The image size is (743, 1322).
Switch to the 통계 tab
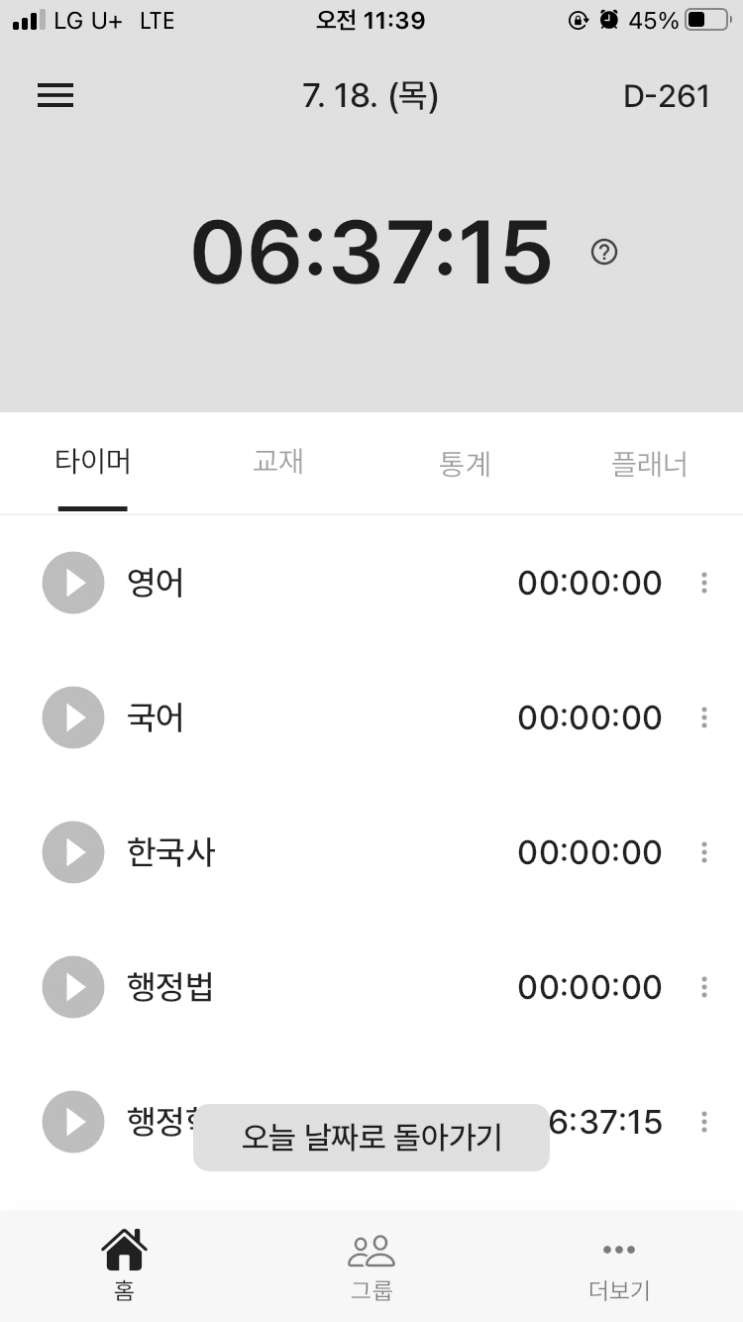tap(464, 464)
